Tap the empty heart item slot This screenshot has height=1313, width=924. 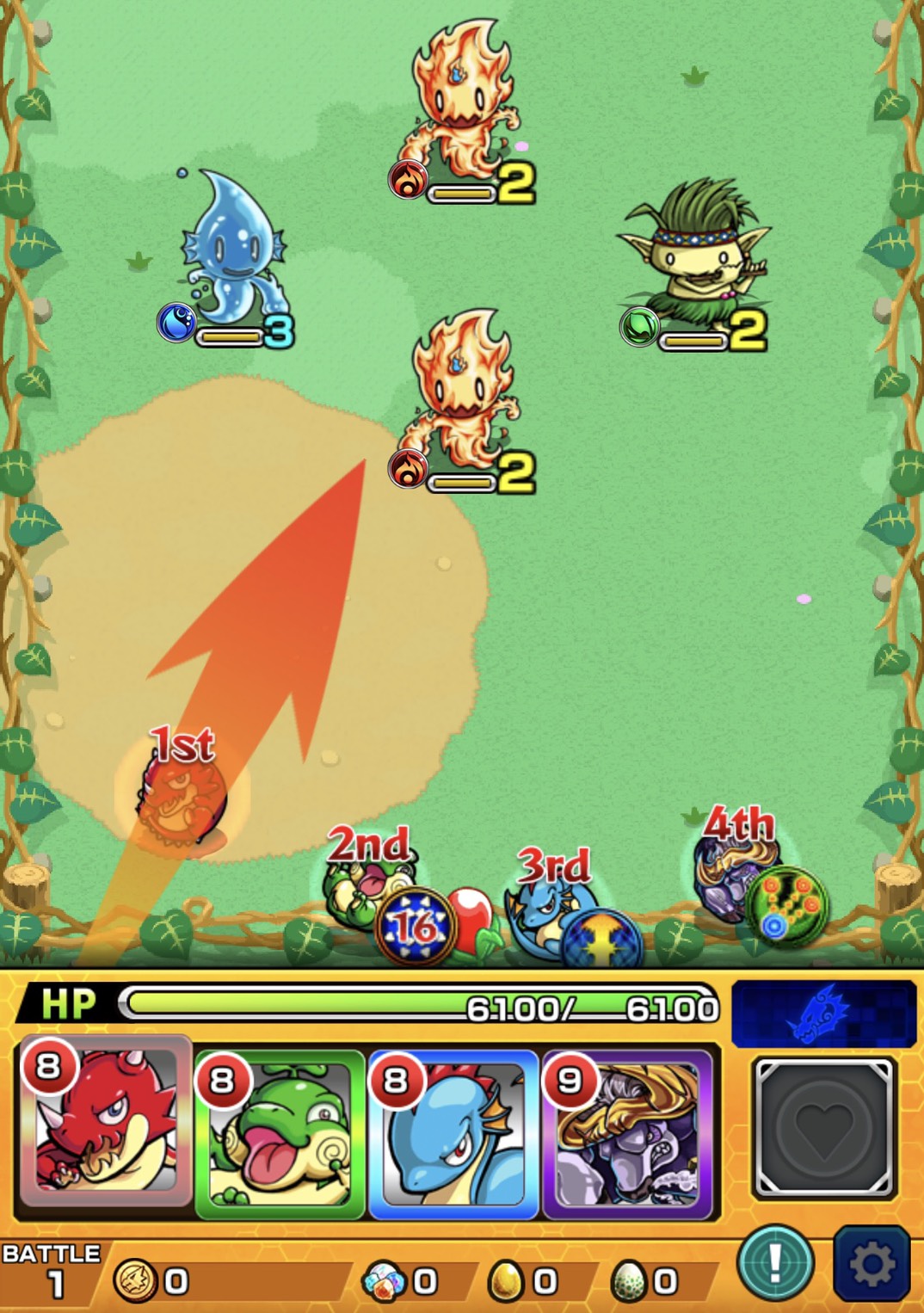[824, 1127]
